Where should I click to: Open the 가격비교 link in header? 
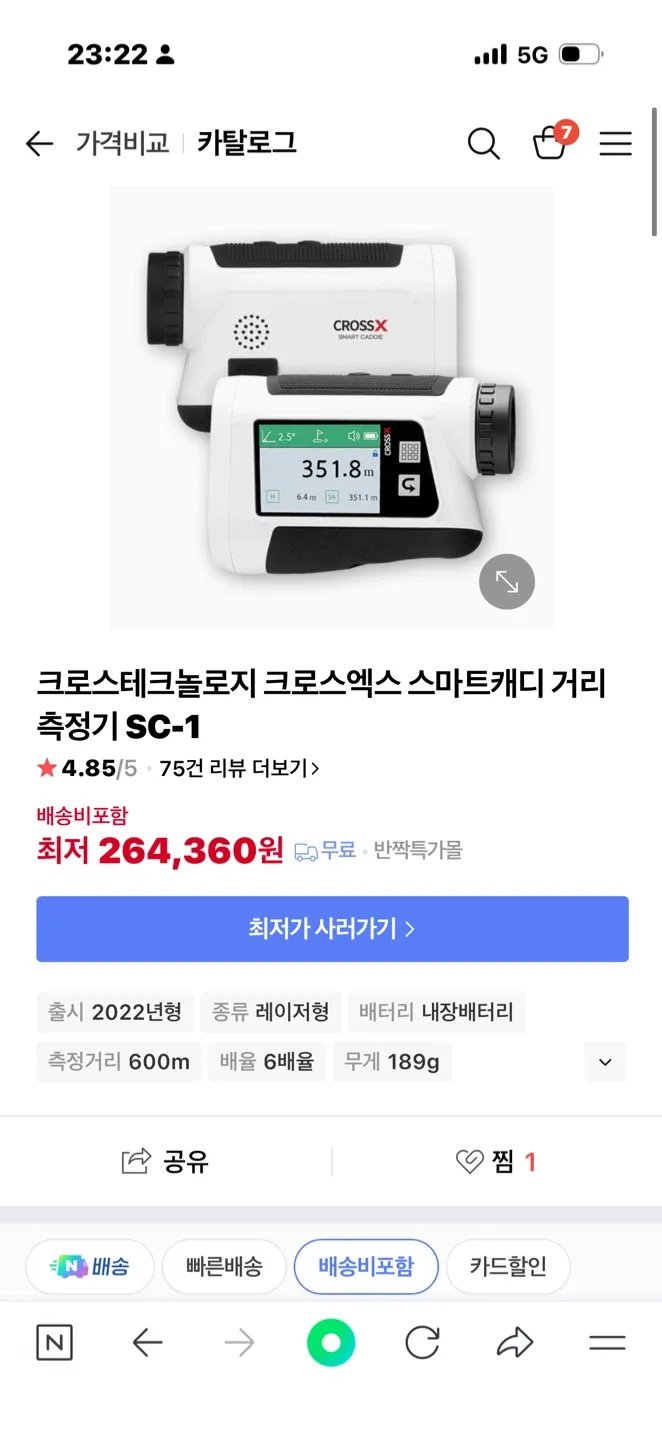122,143
